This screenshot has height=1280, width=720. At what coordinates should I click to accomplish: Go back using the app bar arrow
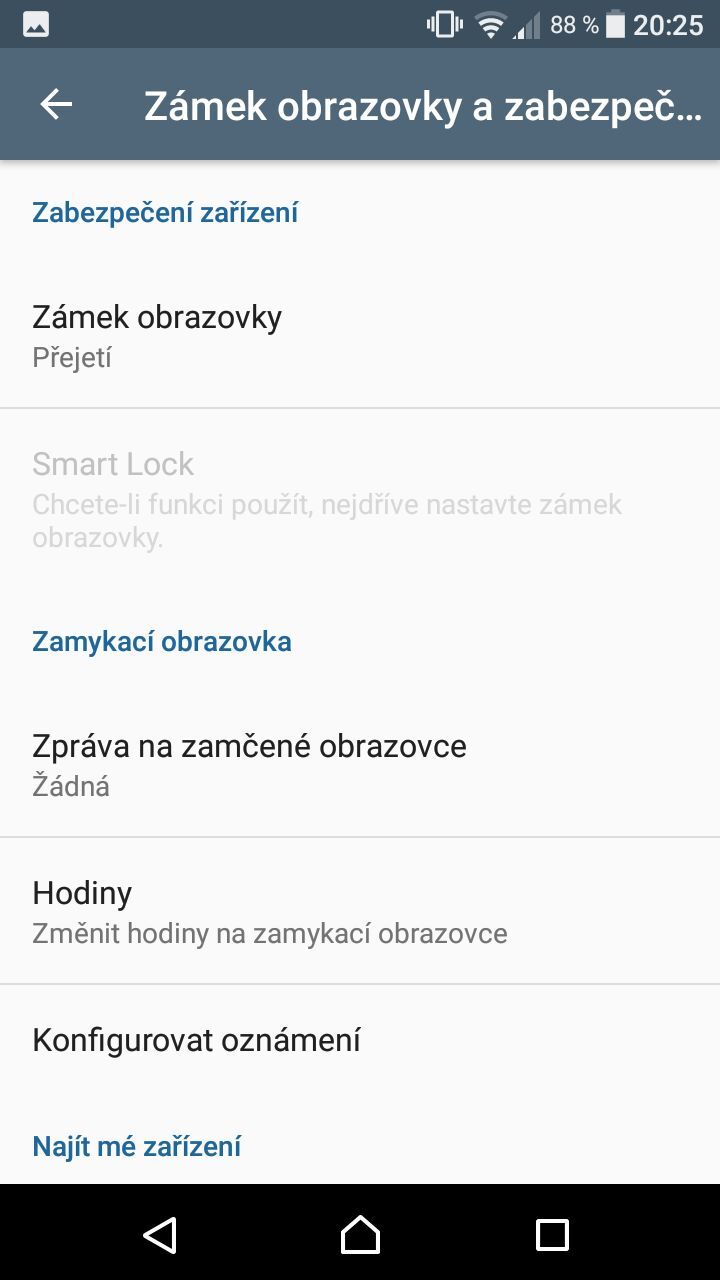(56, 104)
